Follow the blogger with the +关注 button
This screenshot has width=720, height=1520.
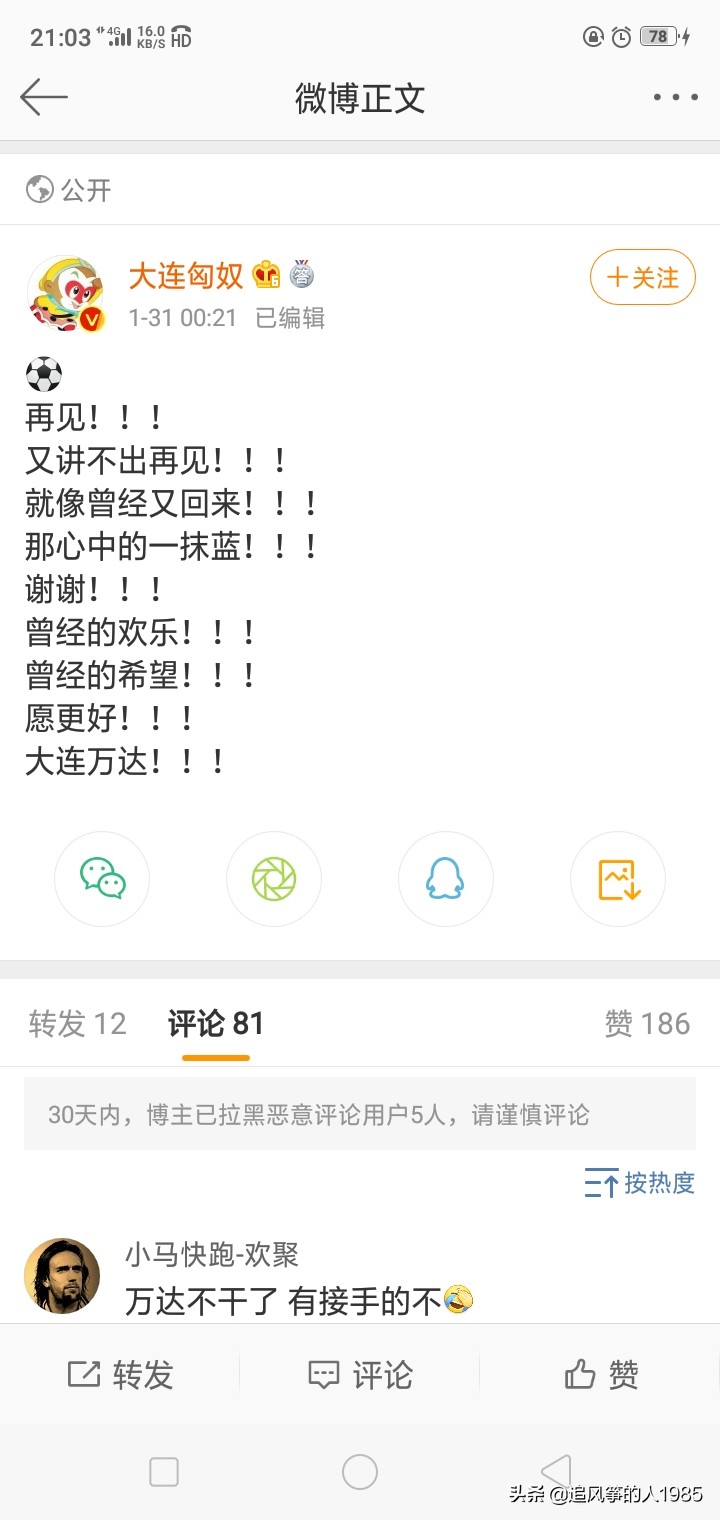pos(643,277)
